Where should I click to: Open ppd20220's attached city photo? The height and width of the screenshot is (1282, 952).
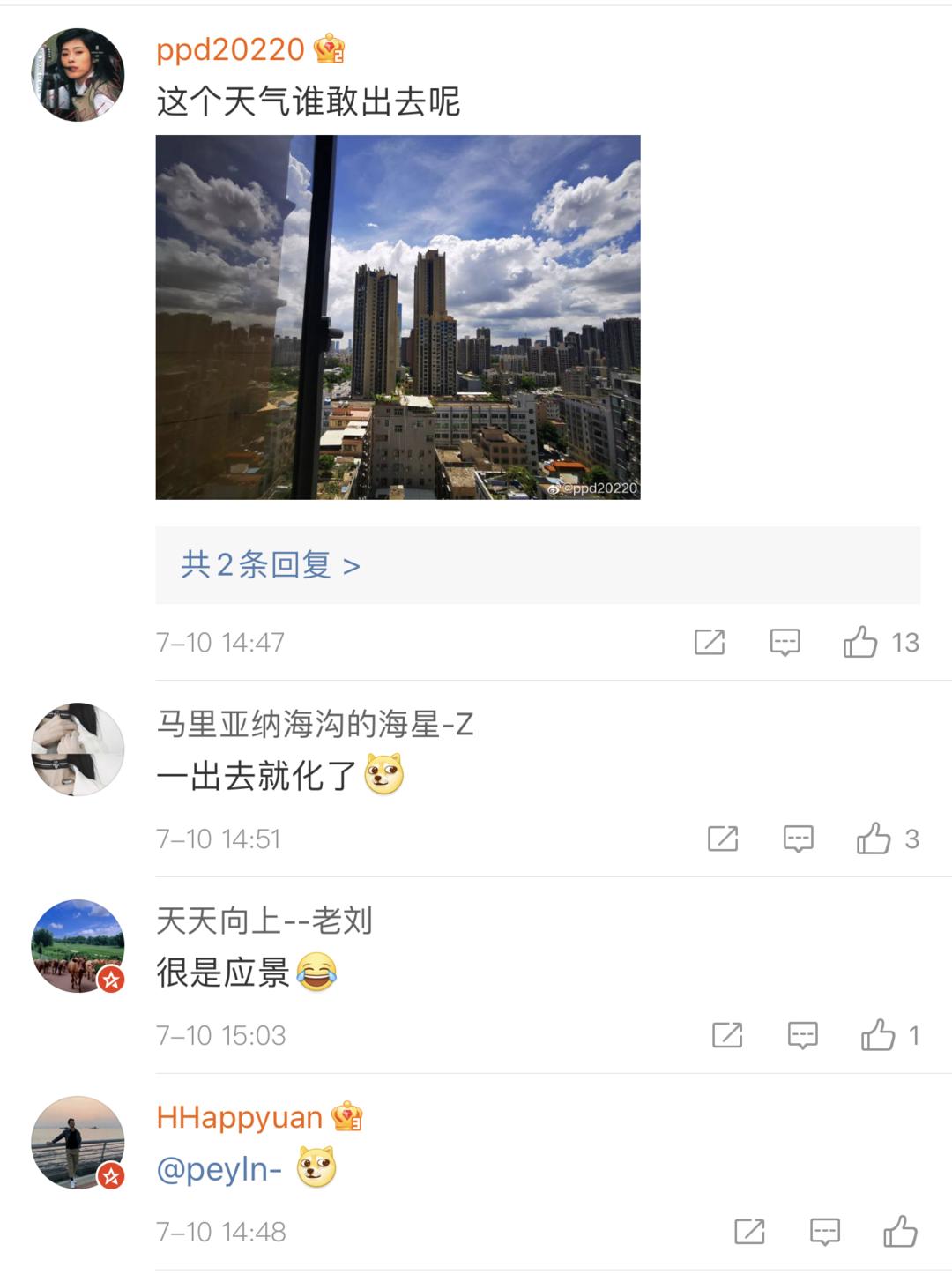398,317
